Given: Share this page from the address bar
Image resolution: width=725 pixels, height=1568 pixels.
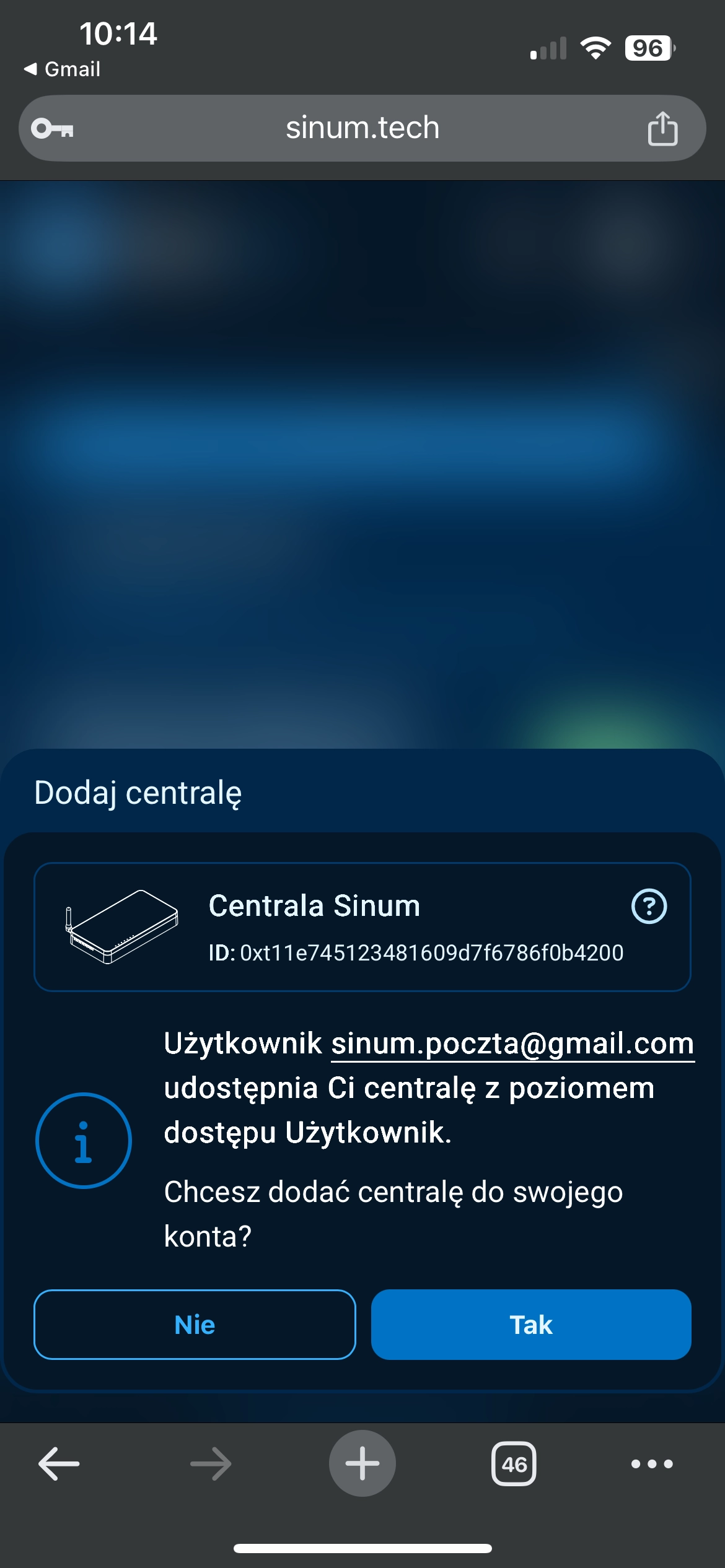Looking at the screenshot, I should click(662, 129).
